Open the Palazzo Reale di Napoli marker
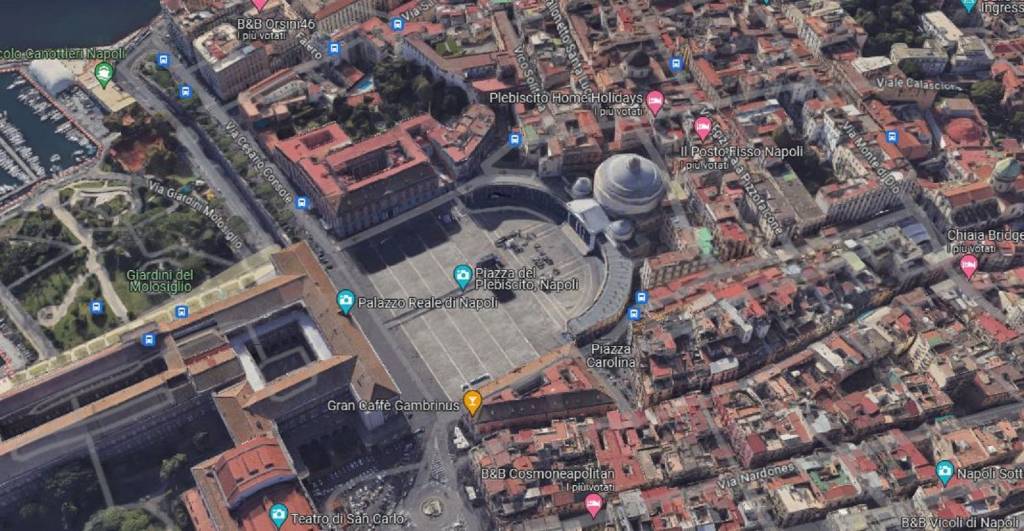The image size is (1024, 531). coord(346,301)
